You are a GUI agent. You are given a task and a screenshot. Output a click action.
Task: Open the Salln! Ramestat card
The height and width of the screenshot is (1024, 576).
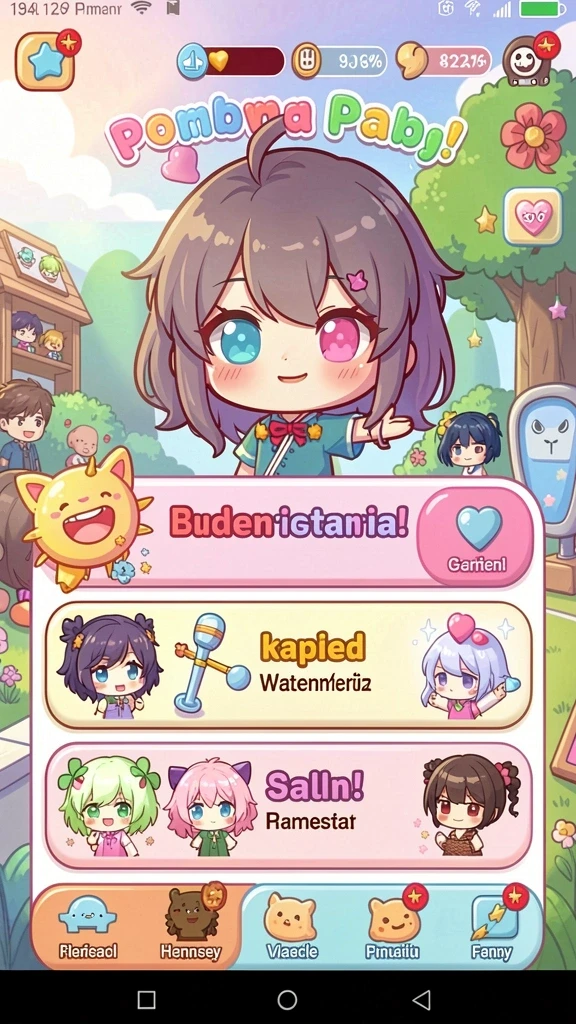pos(287,806)
